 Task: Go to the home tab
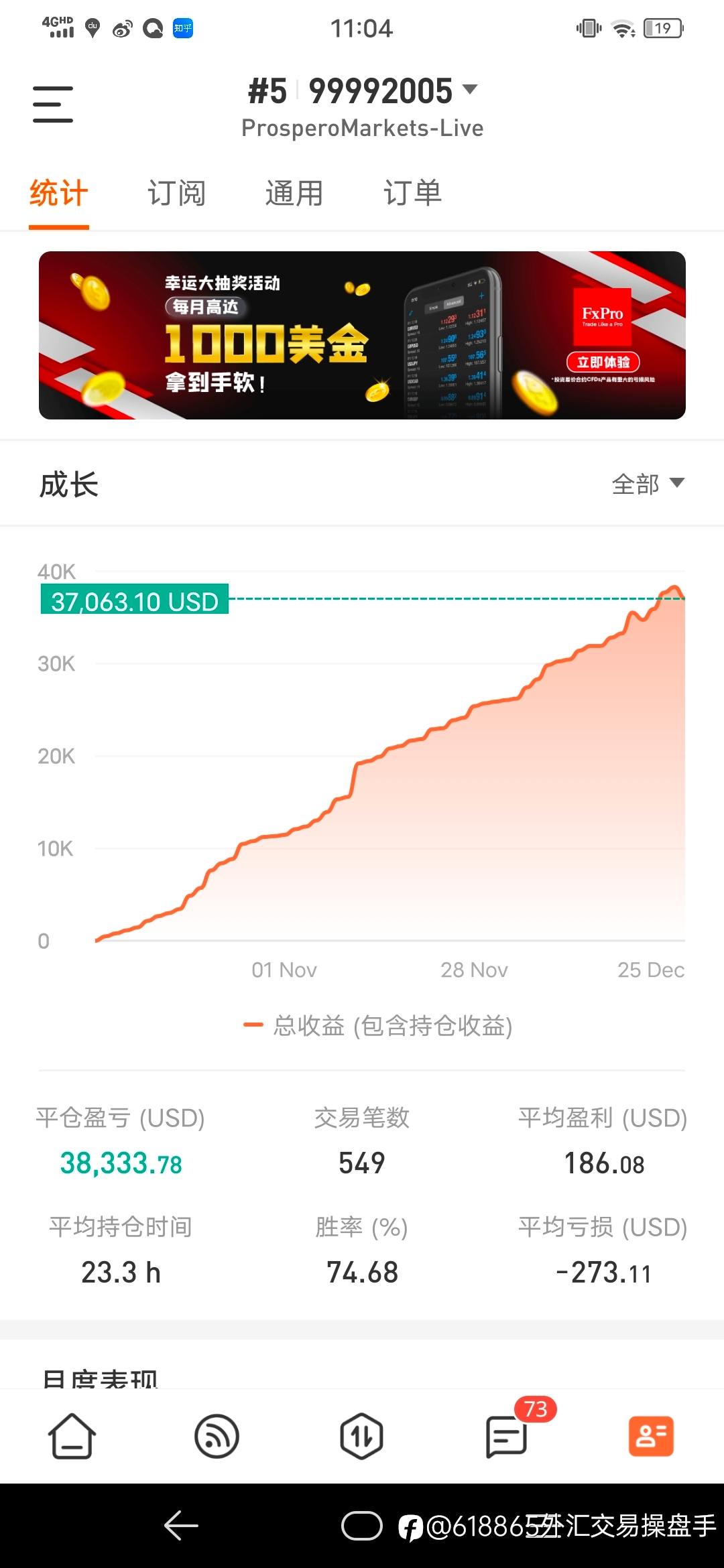point(72,1436)
